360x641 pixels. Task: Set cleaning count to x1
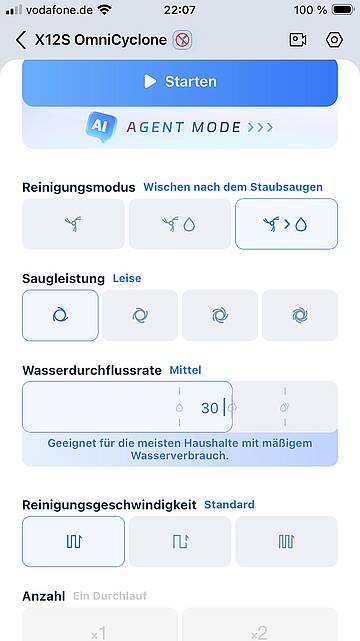click(x=100, y=625)
